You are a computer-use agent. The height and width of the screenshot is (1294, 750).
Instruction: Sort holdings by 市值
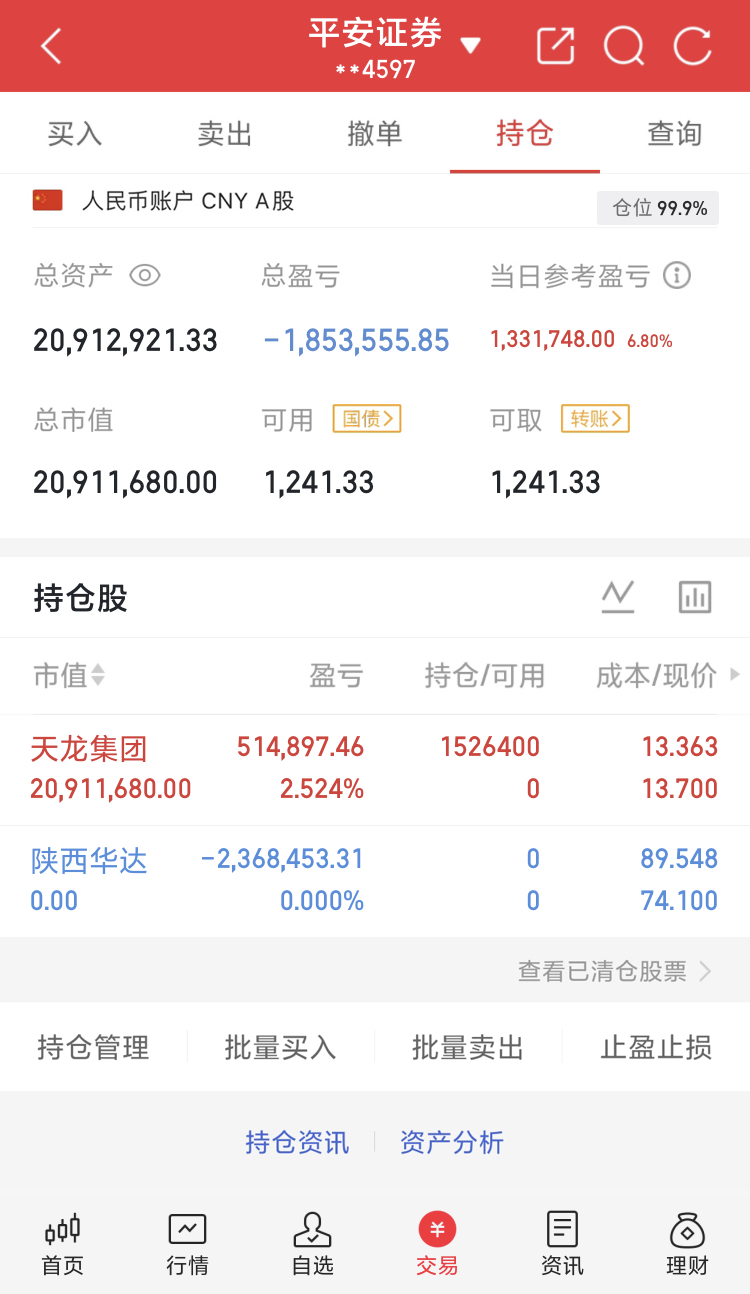click(x=69, y=676)
